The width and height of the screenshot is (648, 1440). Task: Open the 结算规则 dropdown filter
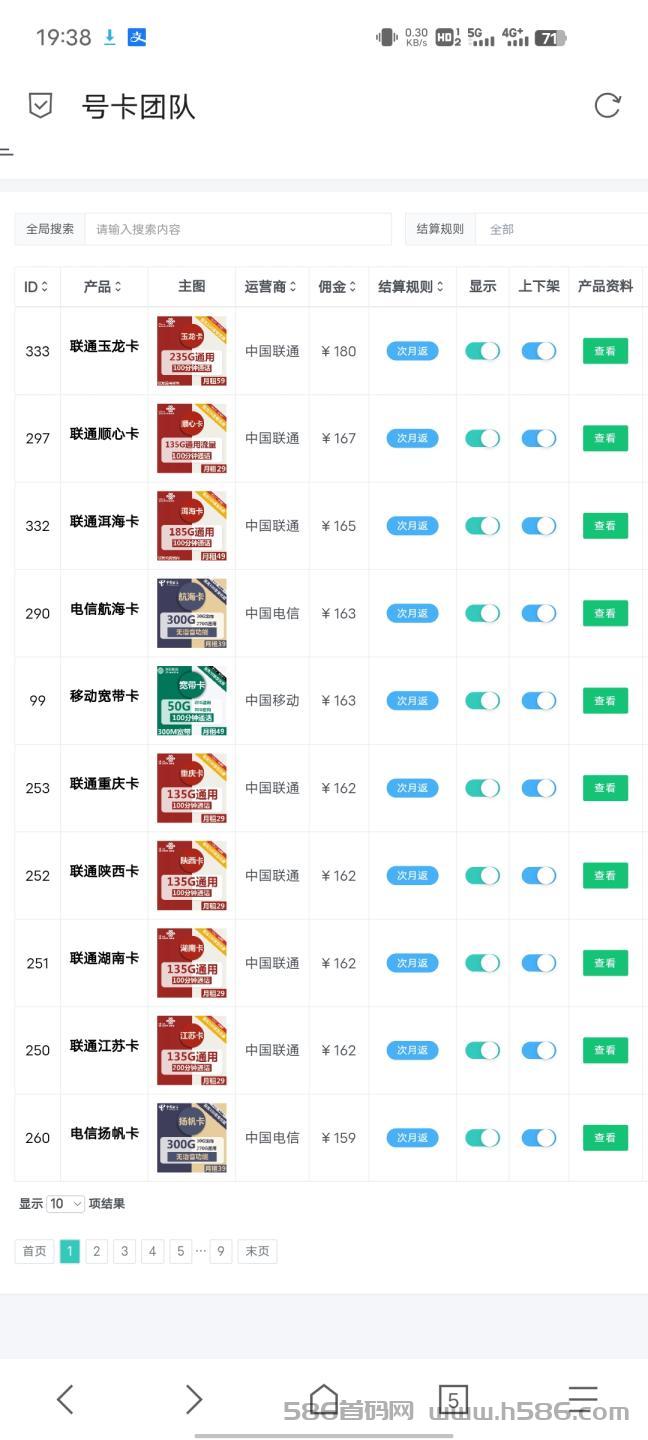click(x=562, y=229)
